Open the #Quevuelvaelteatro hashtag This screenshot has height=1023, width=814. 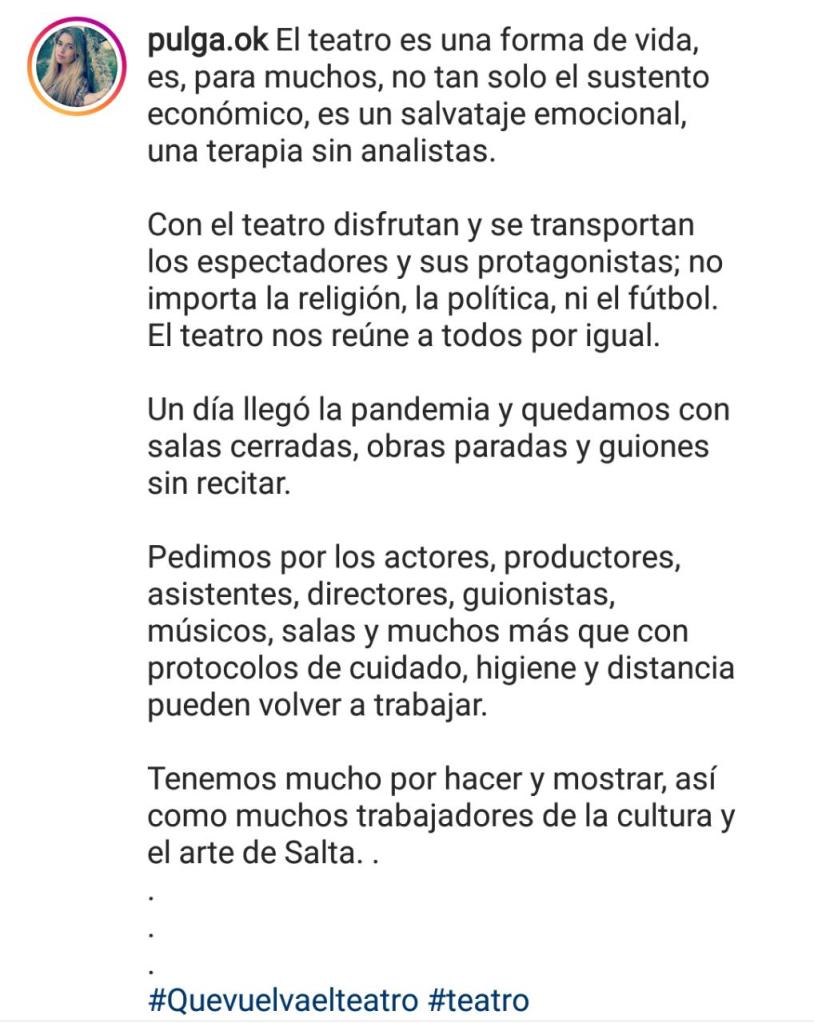click(282, 999)
